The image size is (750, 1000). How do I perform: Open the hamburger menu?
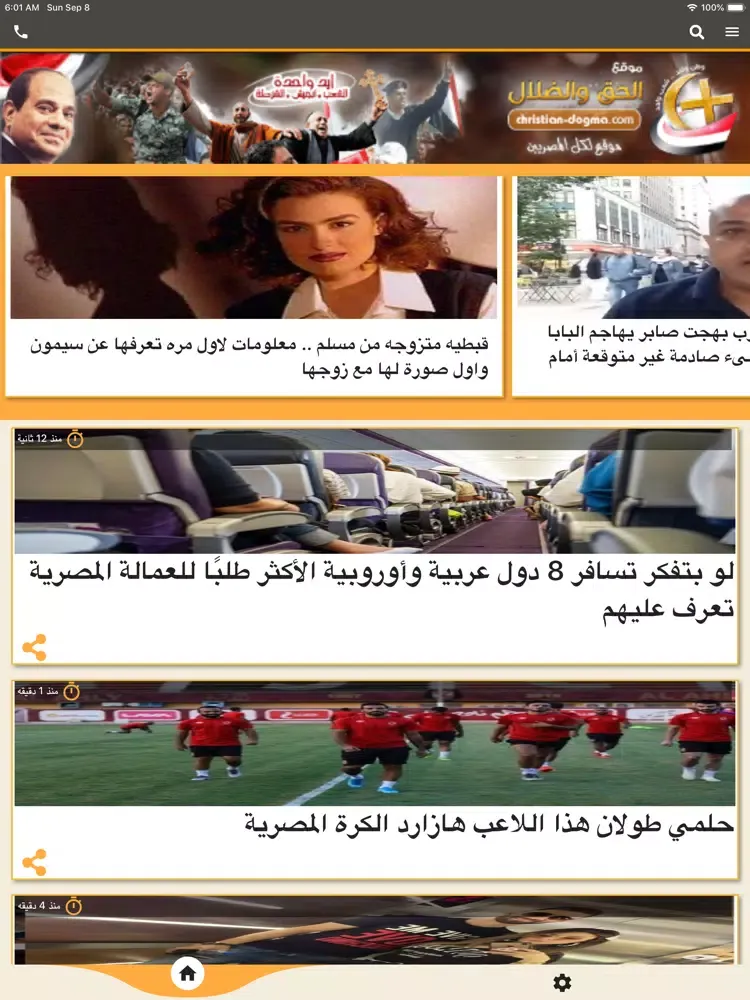(732, 32)
